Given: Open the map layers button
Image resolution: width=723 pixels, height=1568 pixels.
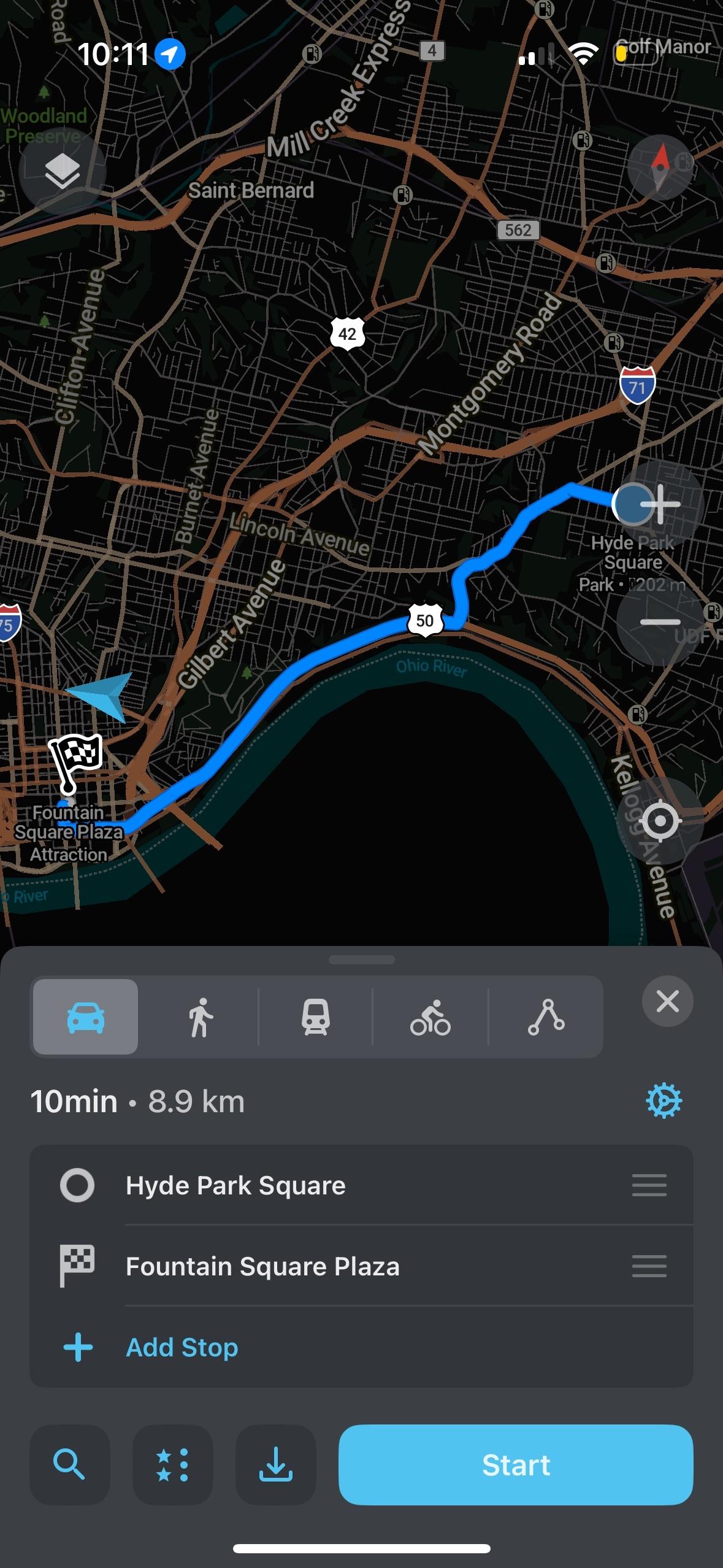Looking at the screenshot, I should pyautogui.click(x=62, y=171).
